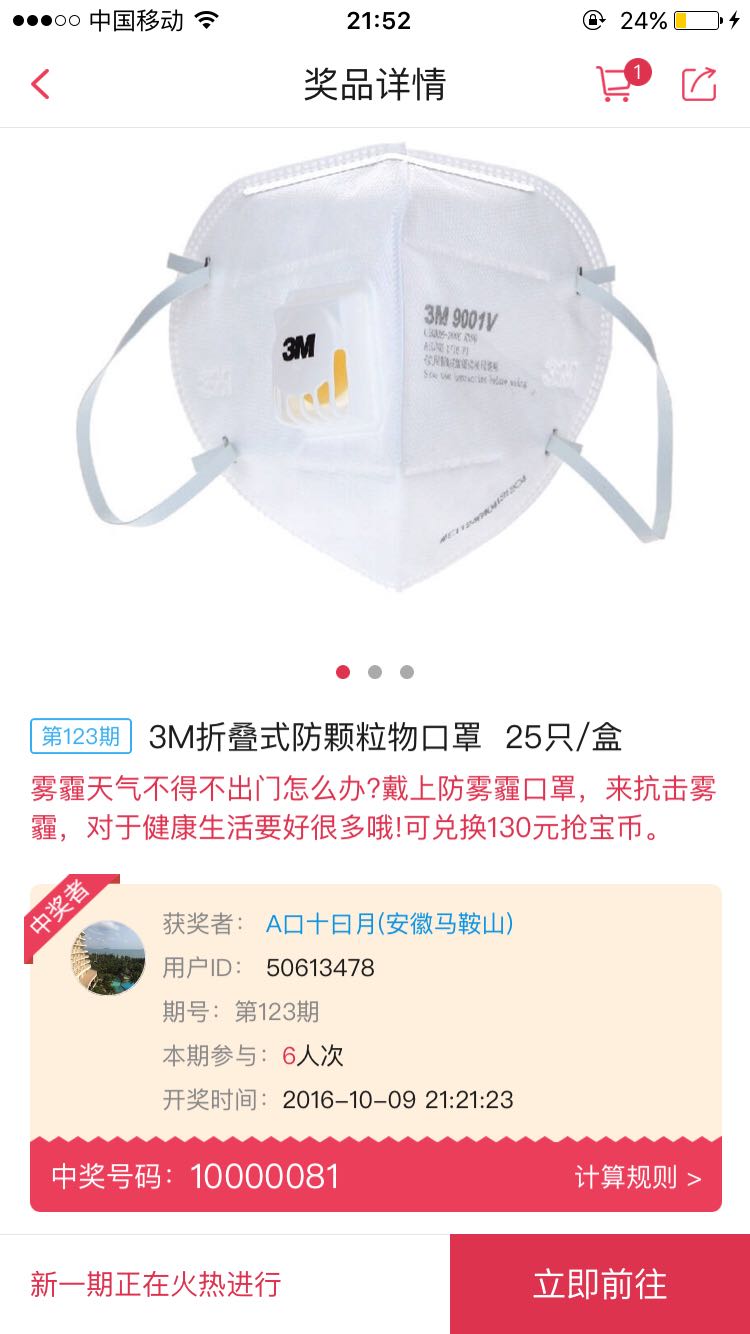Open winner A口十日月's profile link
The width and height of the screenshot is (750, 1334).
click(x=390, y=923)
